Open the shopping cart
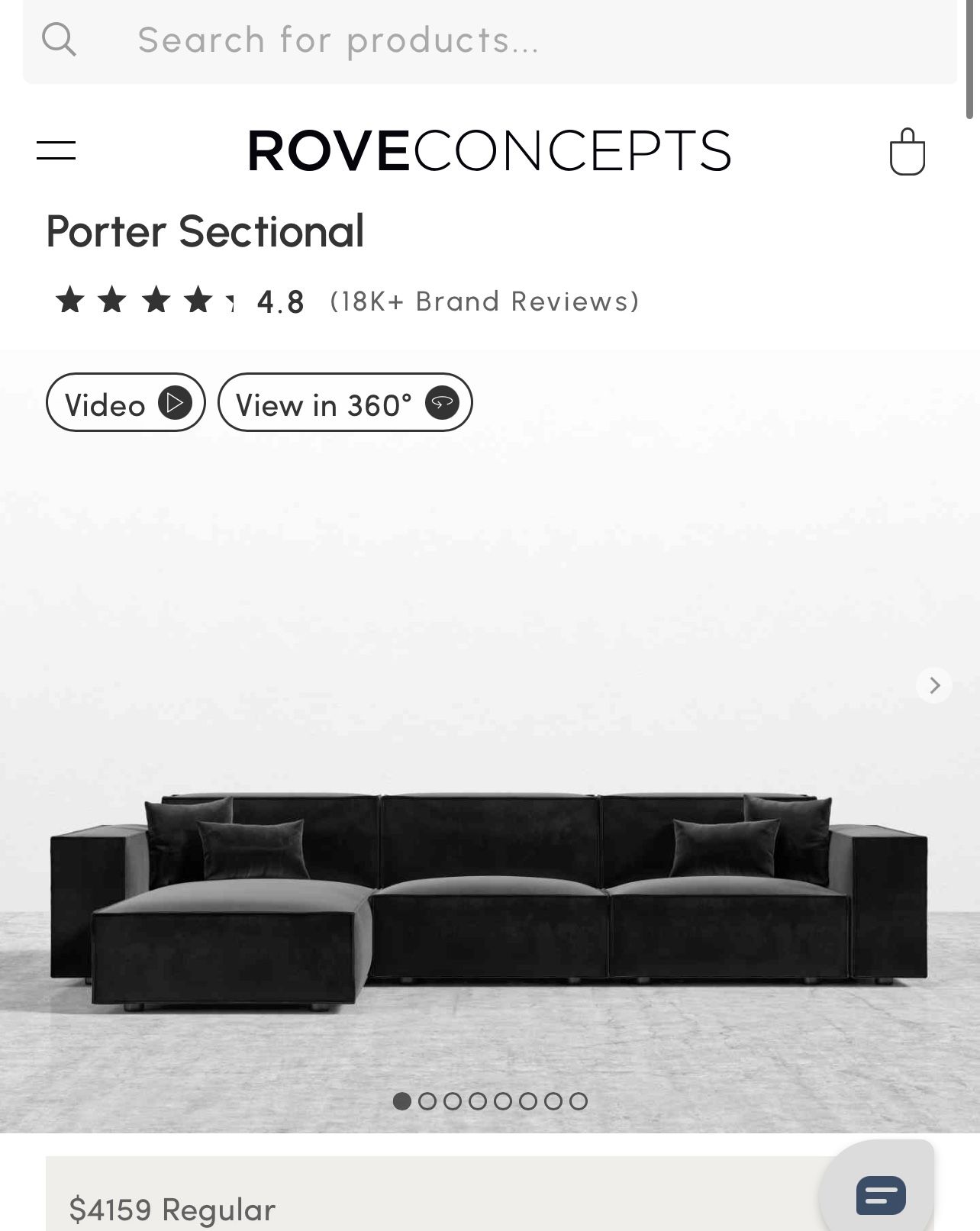 910,151
